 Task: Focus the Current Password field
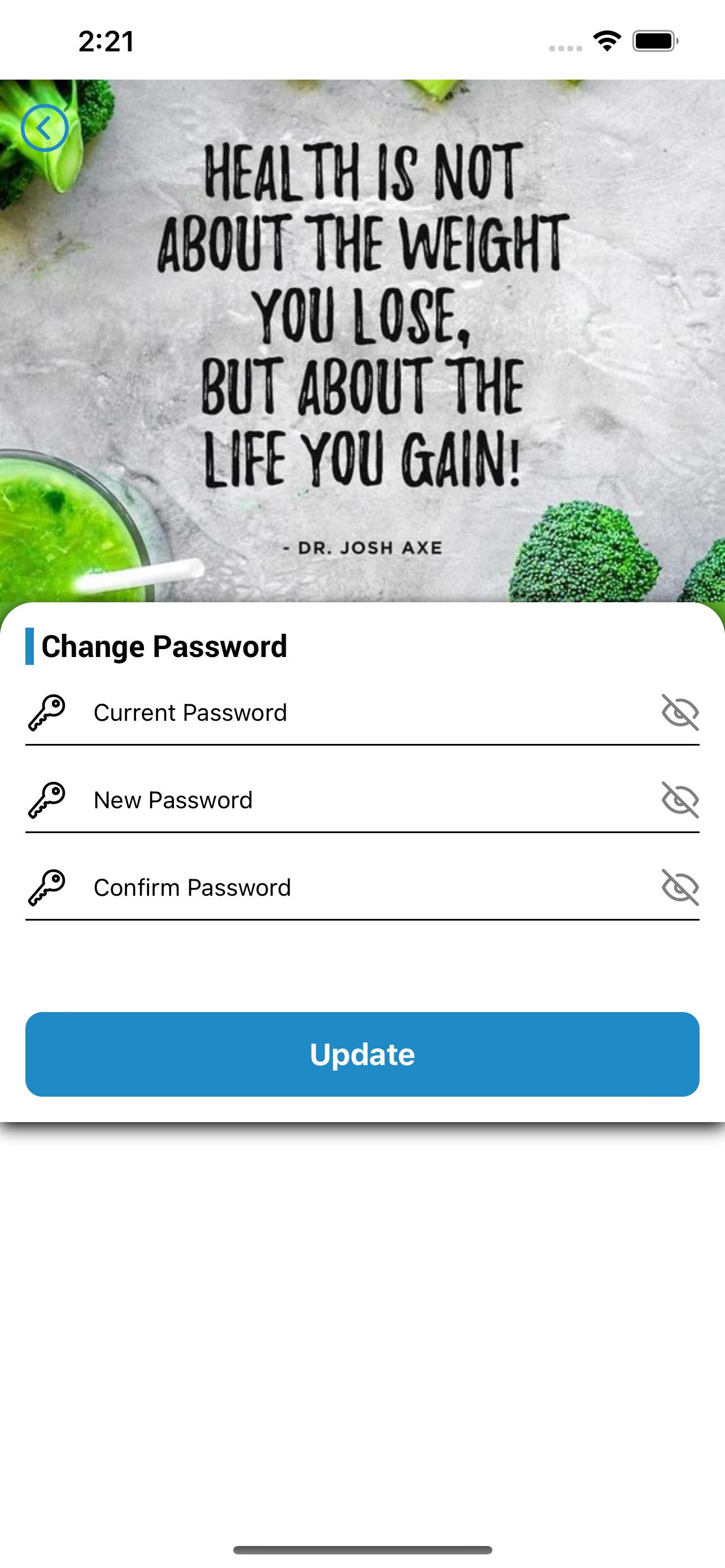click(365, 713)
